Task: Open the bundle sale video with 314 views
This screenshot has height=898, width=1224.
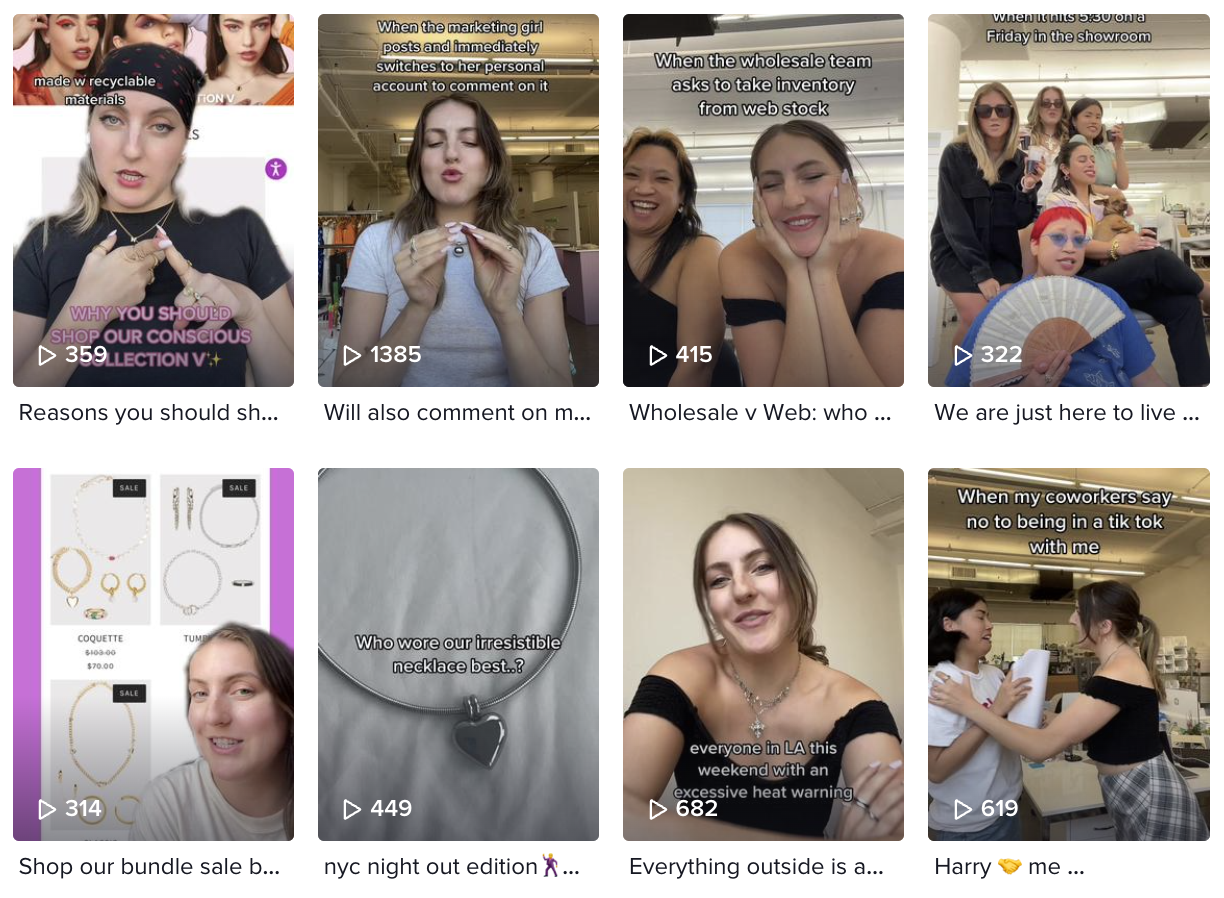Action: point(153,654)
